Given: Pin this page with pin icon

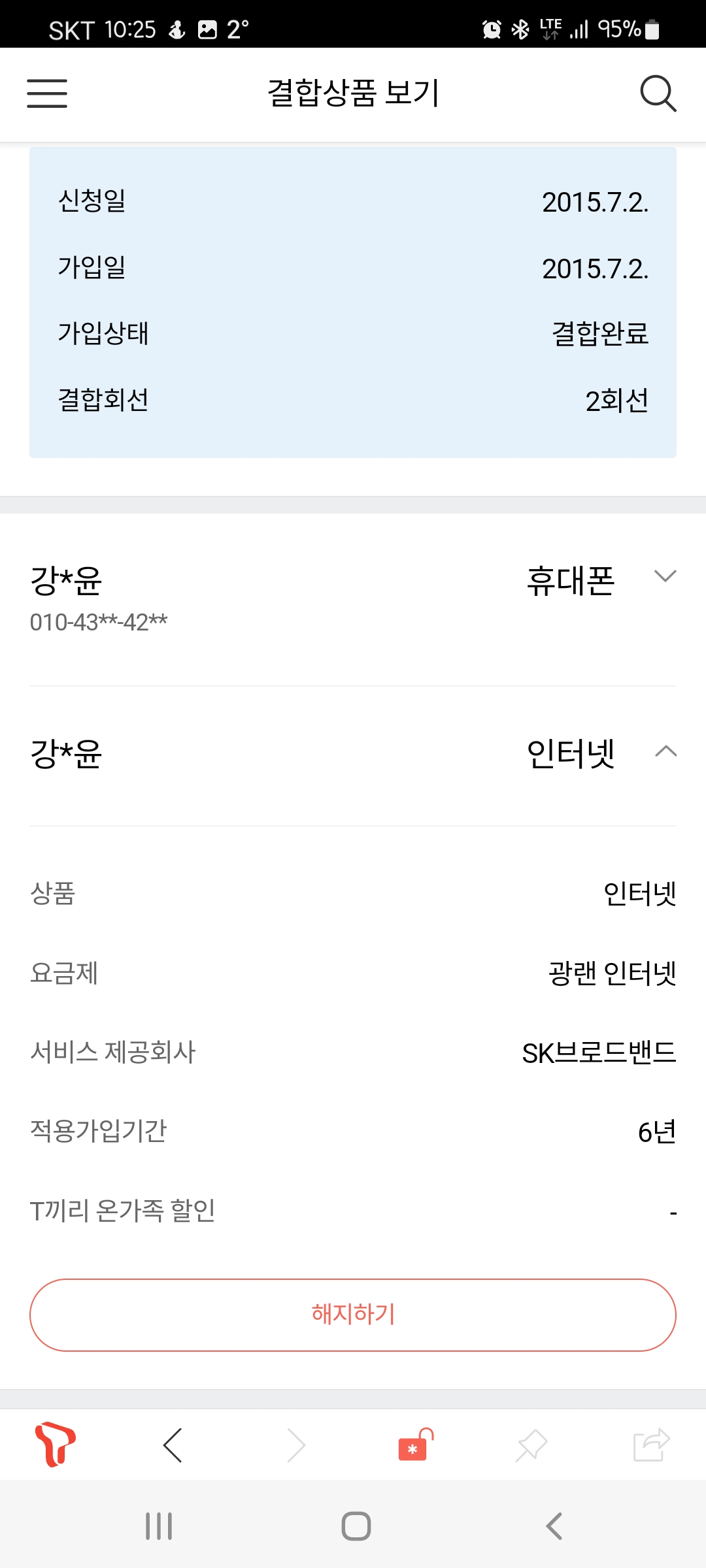Looking at the screenshot, I should [x=531, y=1445].
